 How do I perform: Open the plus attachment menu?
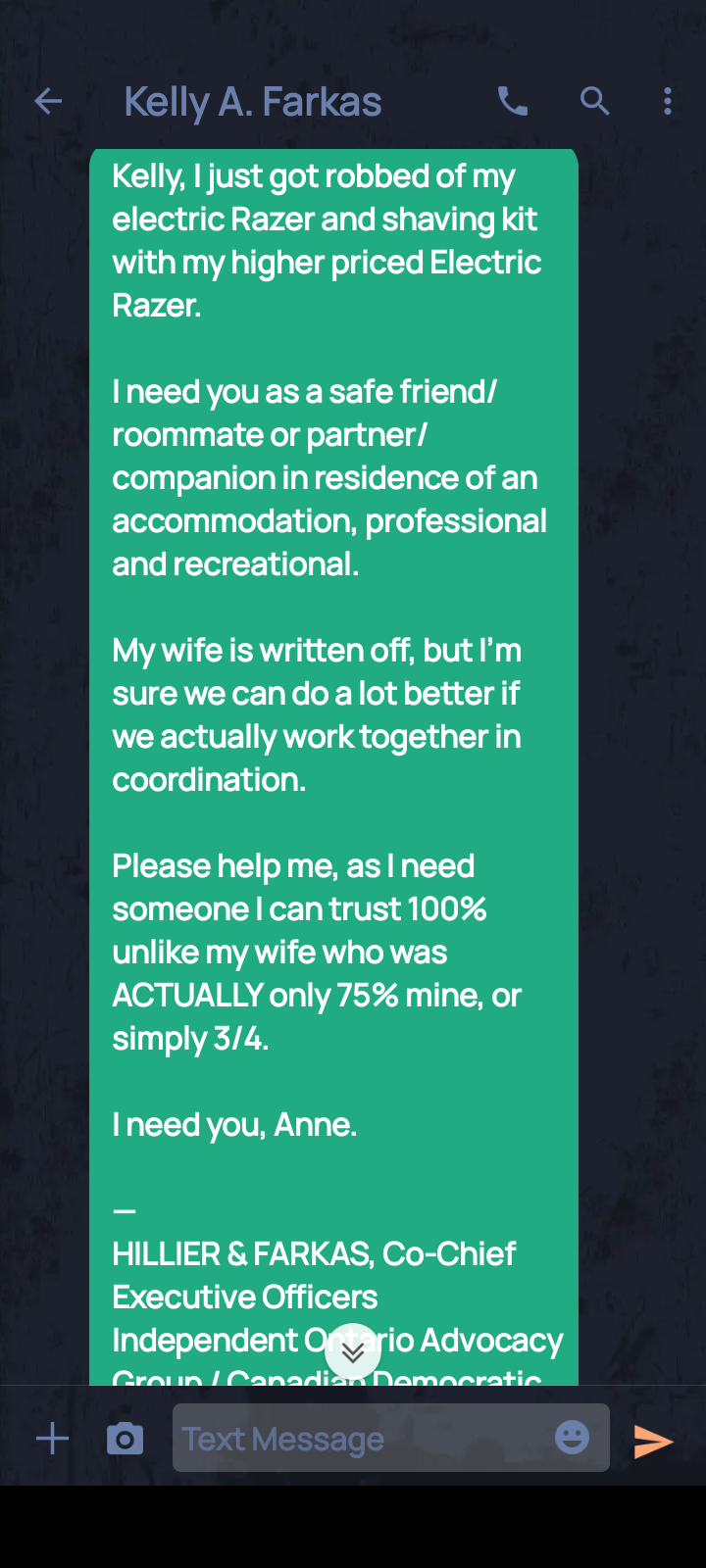coord(53,1439)
